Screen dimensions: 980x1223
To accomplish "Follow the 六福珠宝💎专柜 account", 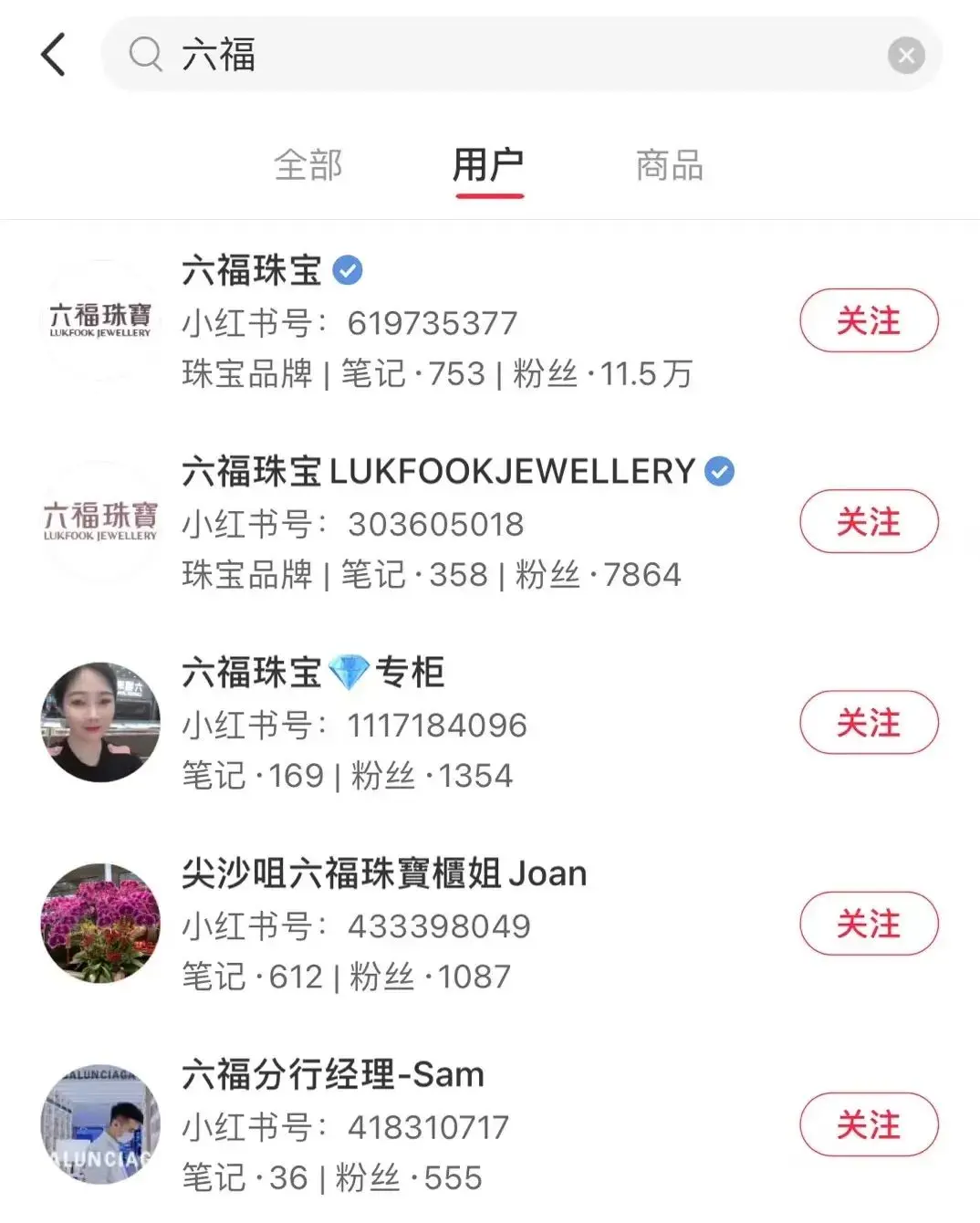I will point(868,722).
